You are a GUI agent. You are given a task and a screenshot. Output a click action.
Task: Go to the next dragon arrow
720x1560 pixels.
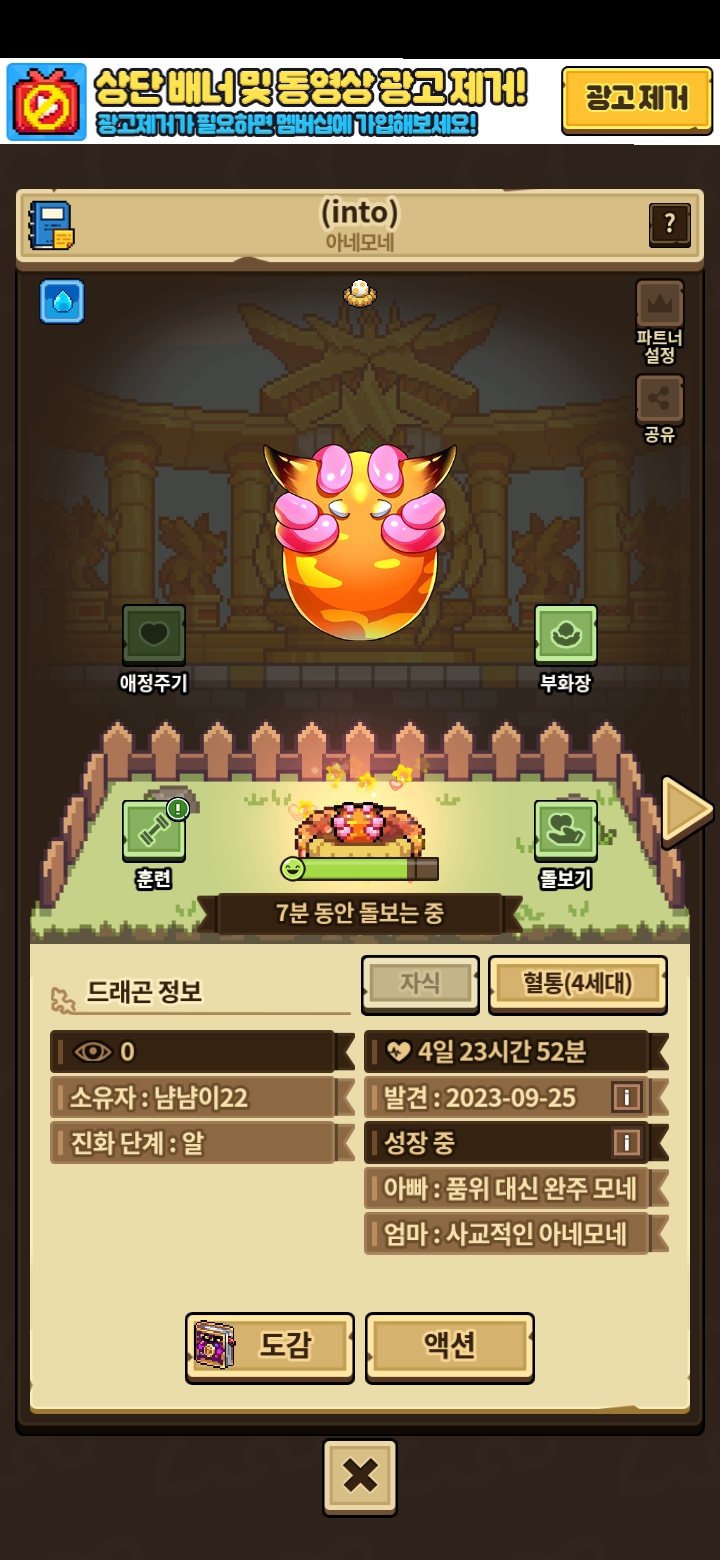point(686,809)
